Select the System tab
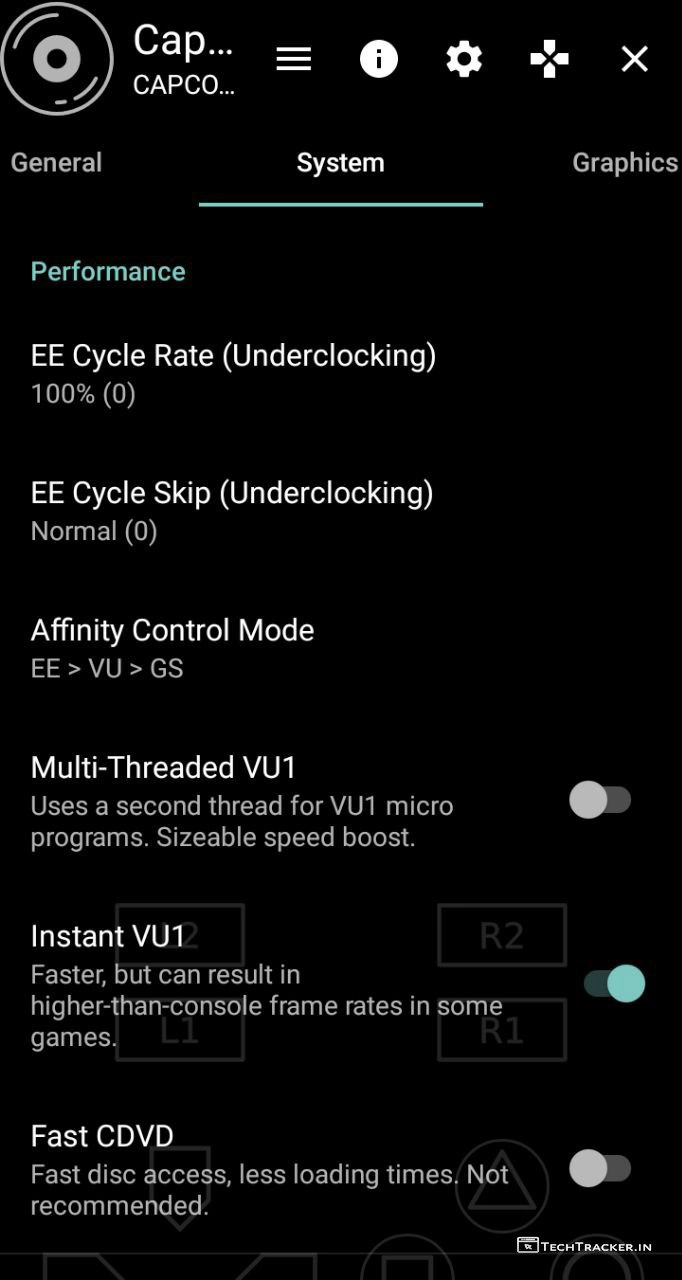The image size is (682, 1280). click(340, 163)
